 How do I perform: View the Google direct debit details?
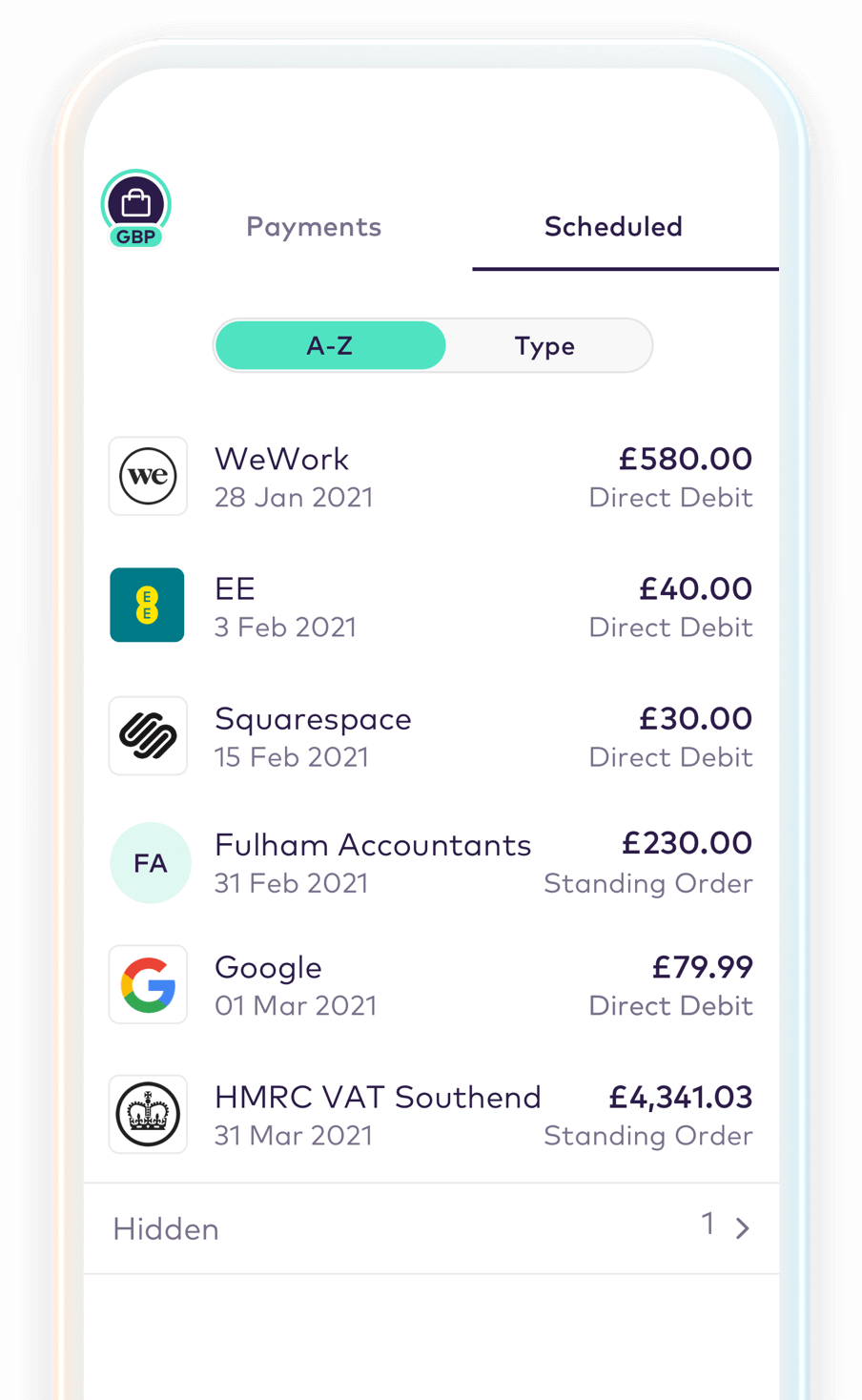[431, 985]
